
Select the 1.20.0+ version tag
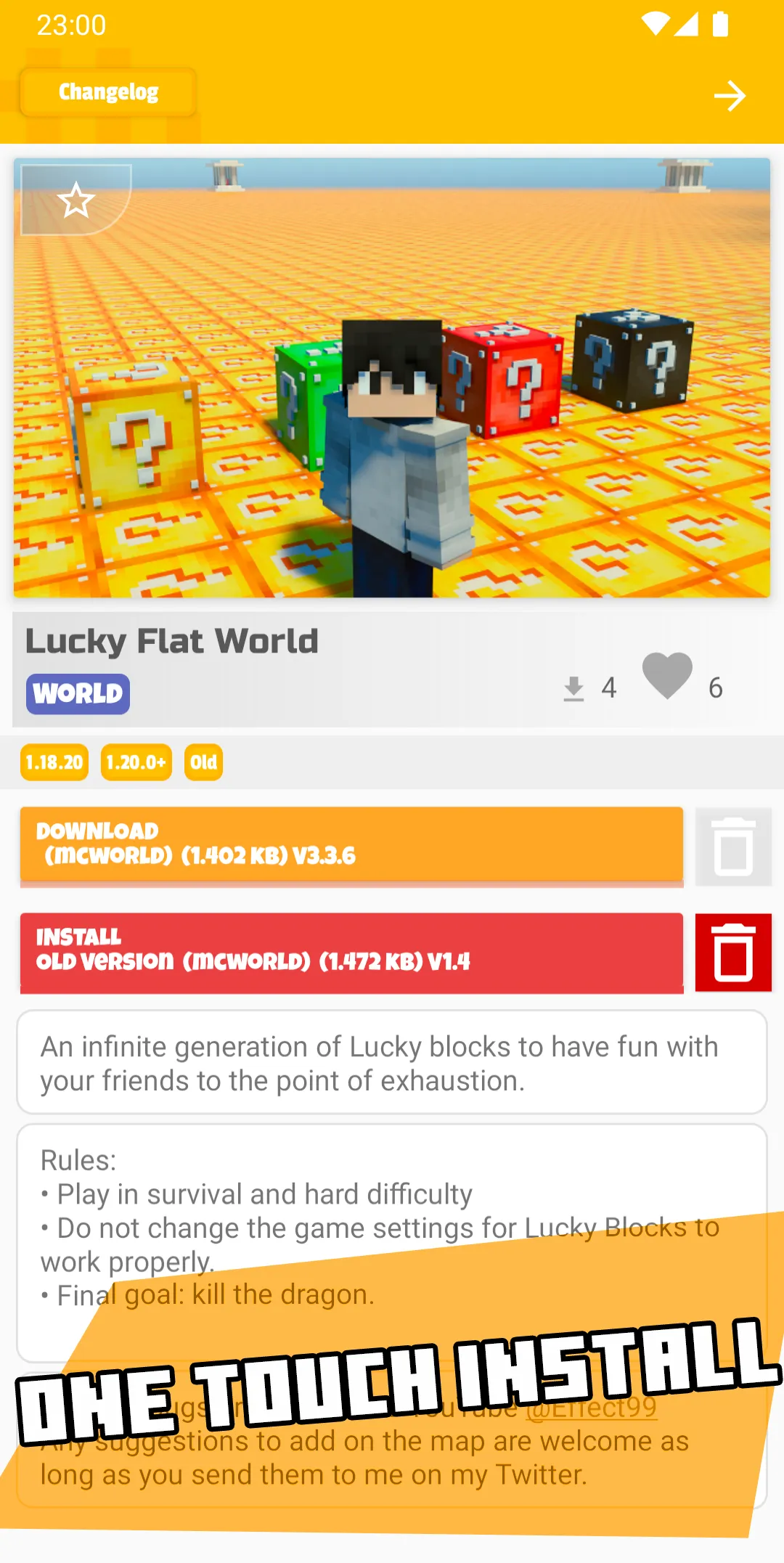click(x=136, y=762)
